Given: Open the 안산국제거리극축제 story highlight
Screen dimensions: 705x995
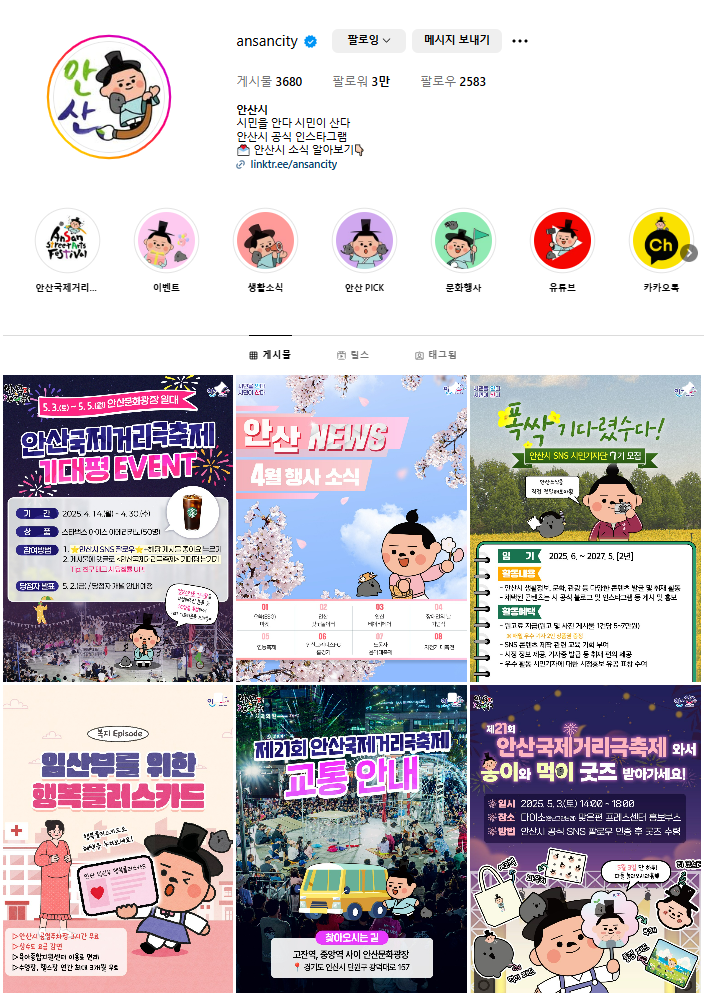Looking at the screenshot, I should [x=67, y=241].
